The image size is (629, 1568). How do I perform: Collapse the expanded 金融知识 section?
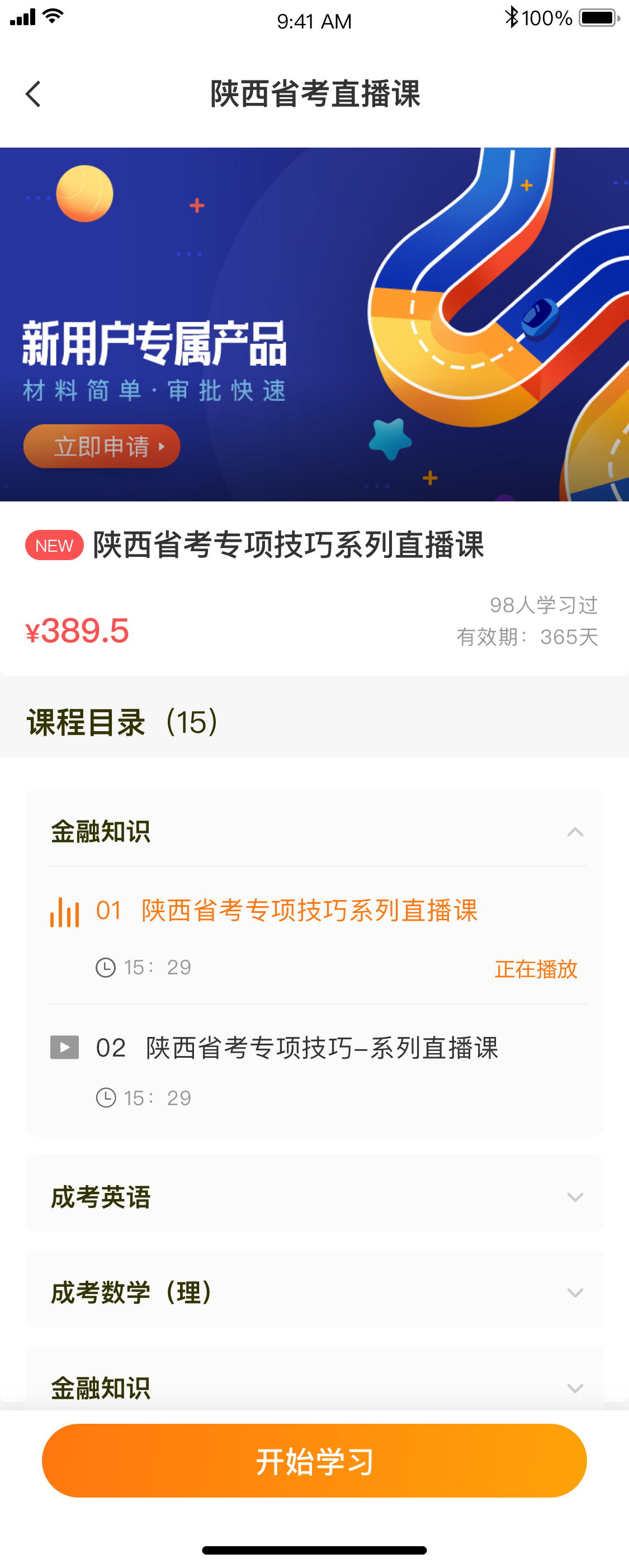[x=575, y=831]
